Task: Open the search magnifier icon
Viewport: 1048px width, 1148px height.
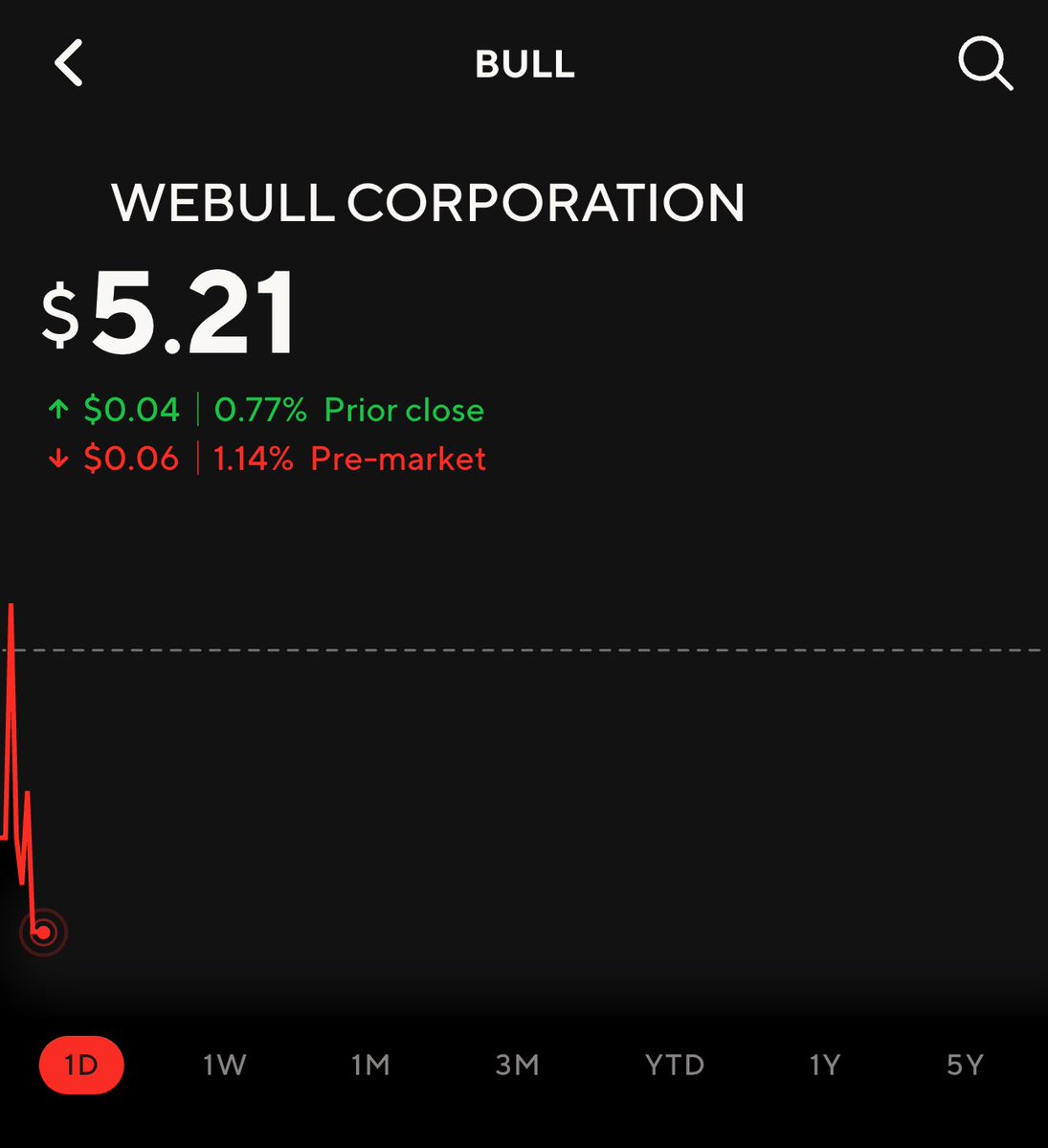Action: pyautogui.click(x=985, y=64)
